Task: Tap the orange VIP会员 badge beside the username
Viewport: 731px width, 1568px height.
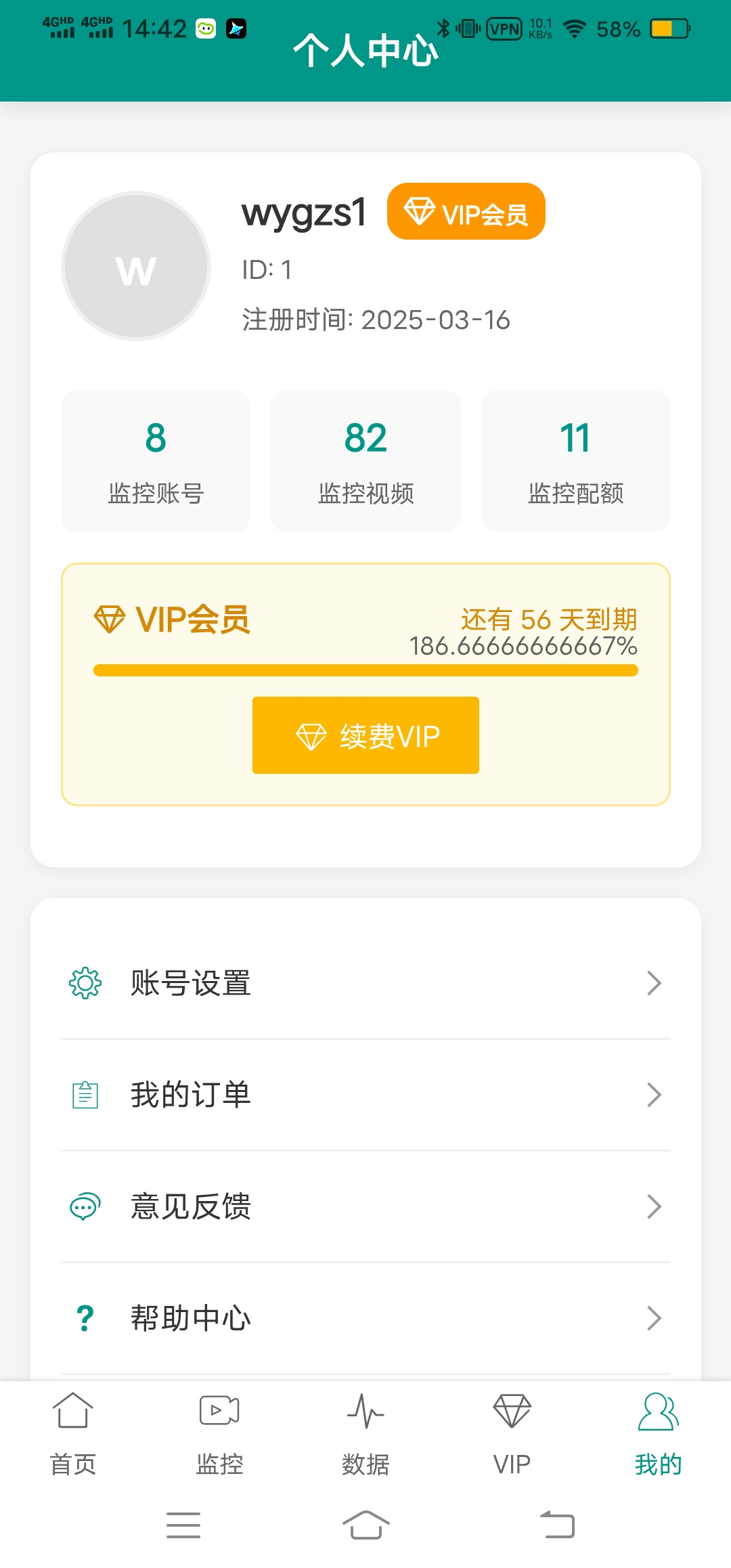Action: (466, 212)
